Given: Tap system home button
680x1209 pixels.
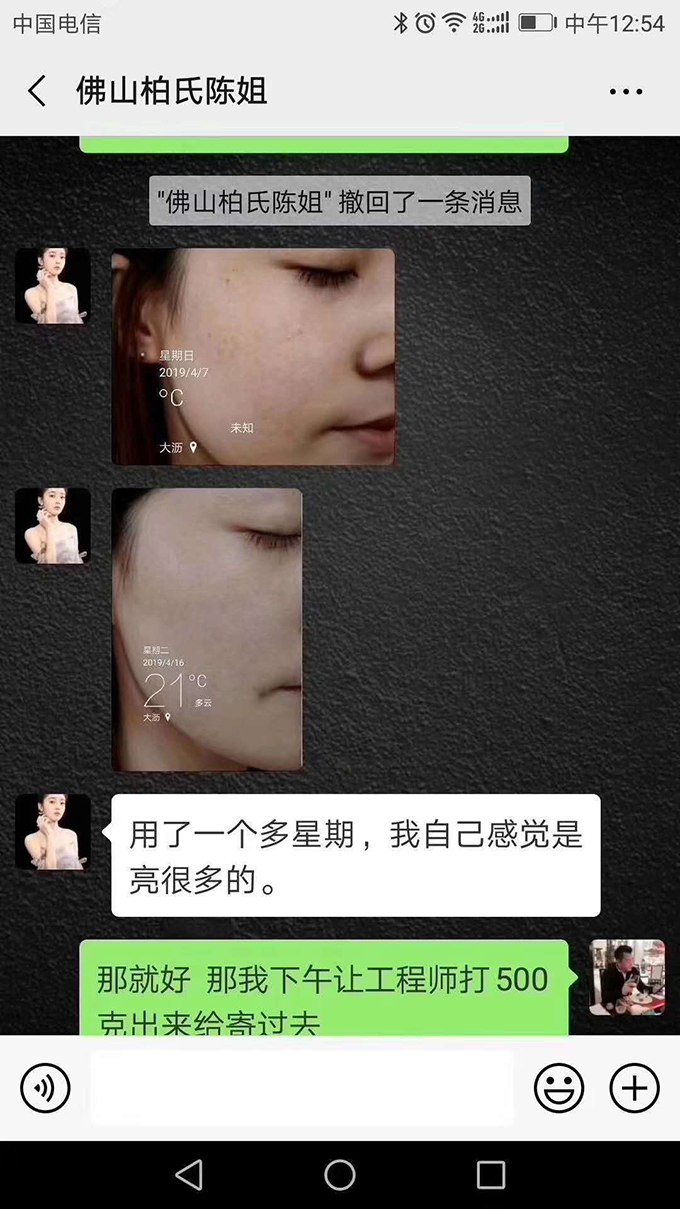Looking at the screenshot, I should point(340,1175).
